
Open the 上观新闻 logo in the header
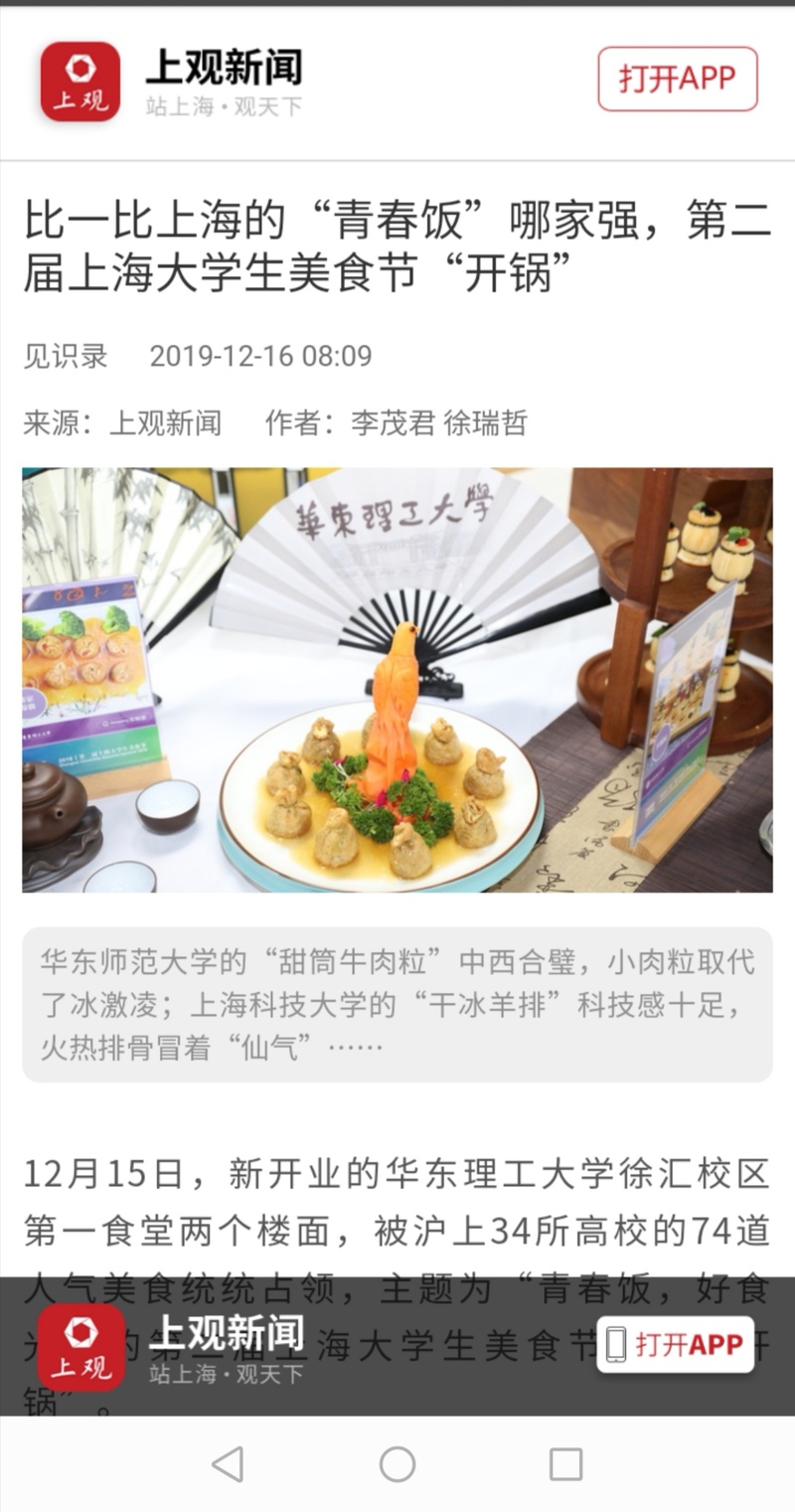pyautogui.click(x=80, y=82)
